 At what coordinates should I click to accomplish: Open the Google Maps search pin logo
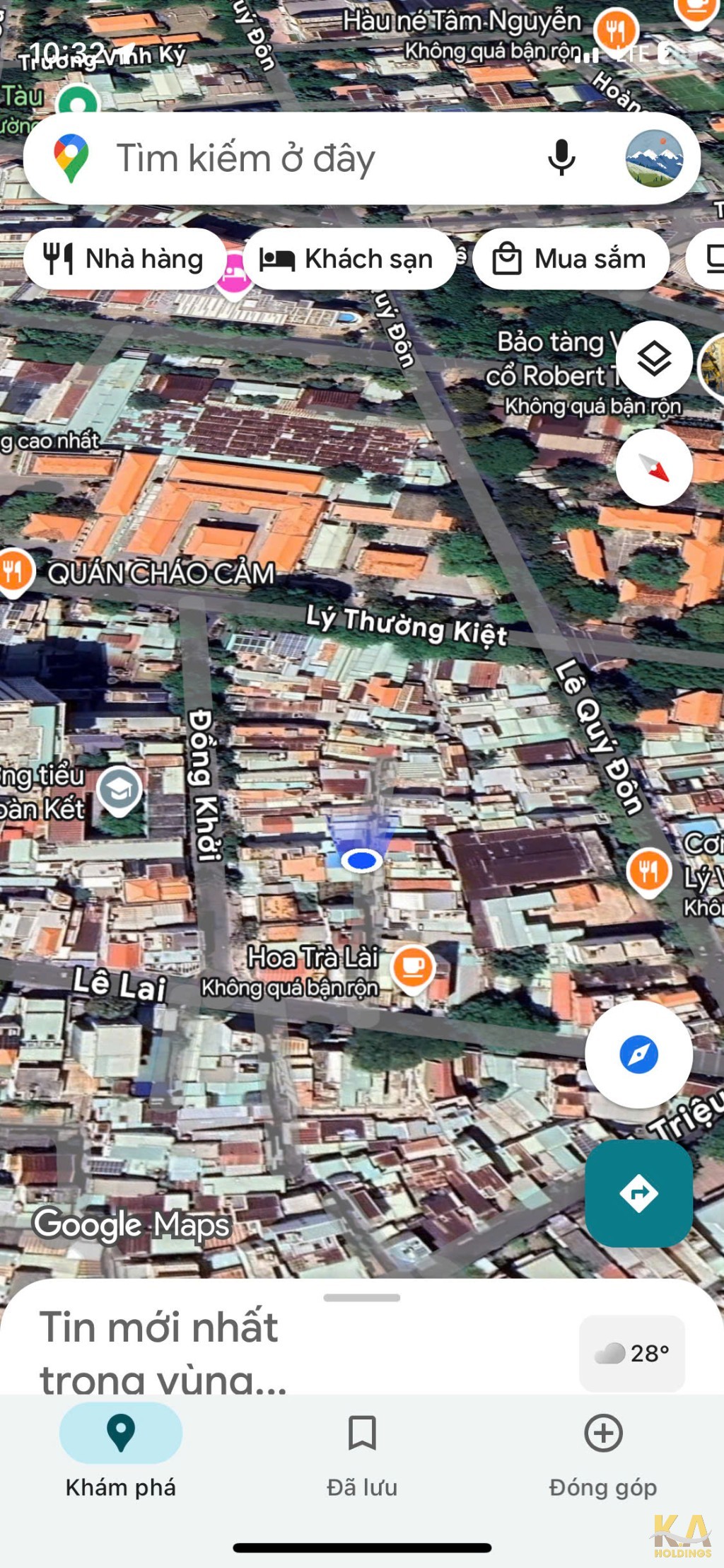(x=74, y=158)
